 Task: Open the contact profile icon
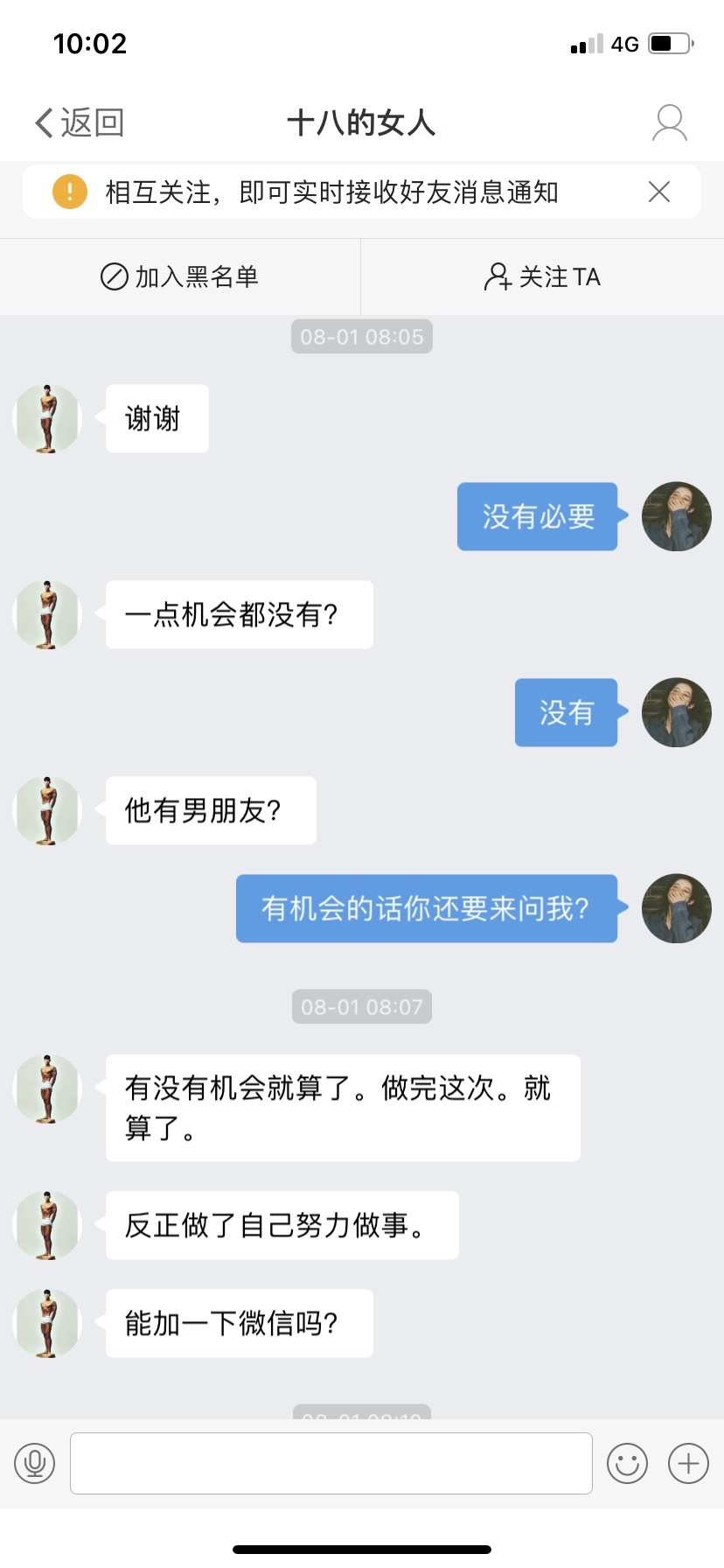(x=670, y=122)
